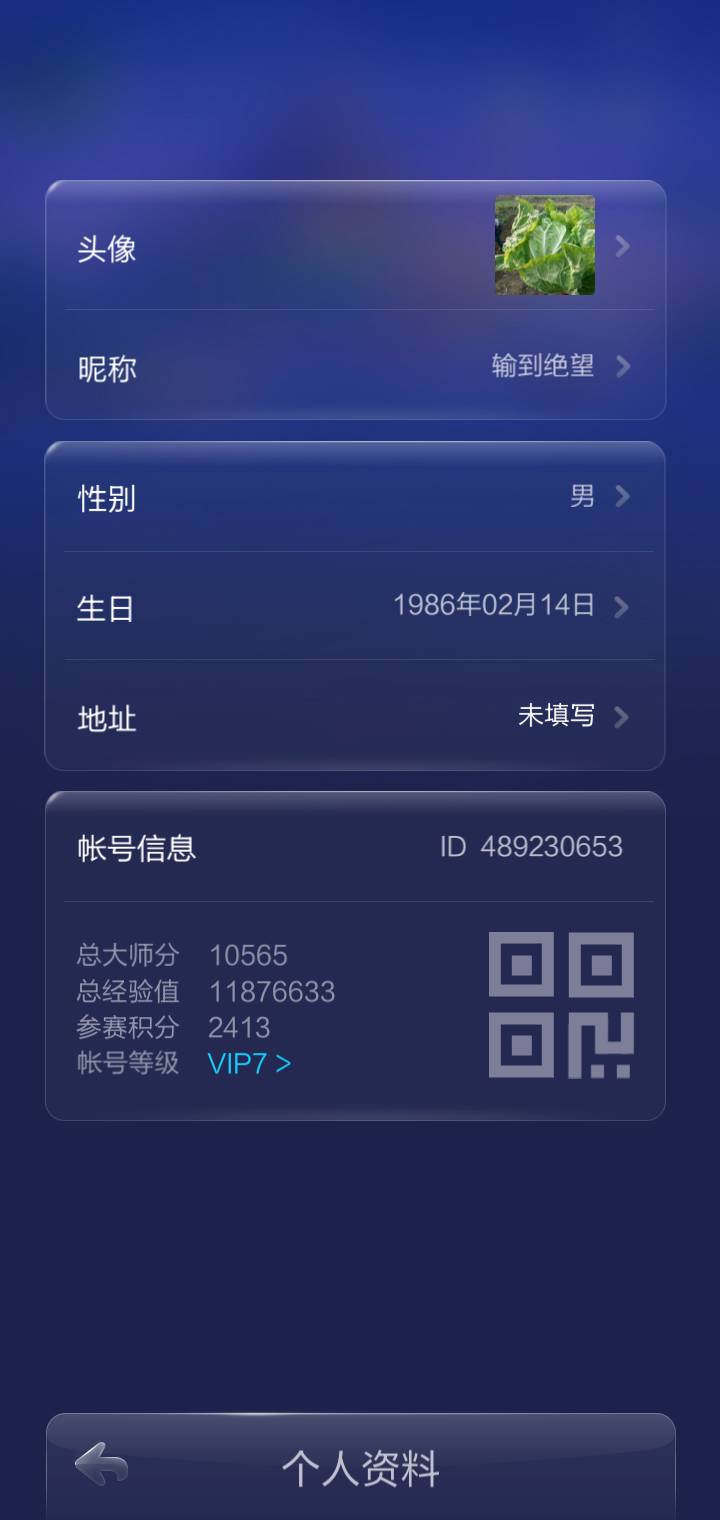Select the gender value 男
Viewport: 720px width, 1520px height.
tap(581, 497)
